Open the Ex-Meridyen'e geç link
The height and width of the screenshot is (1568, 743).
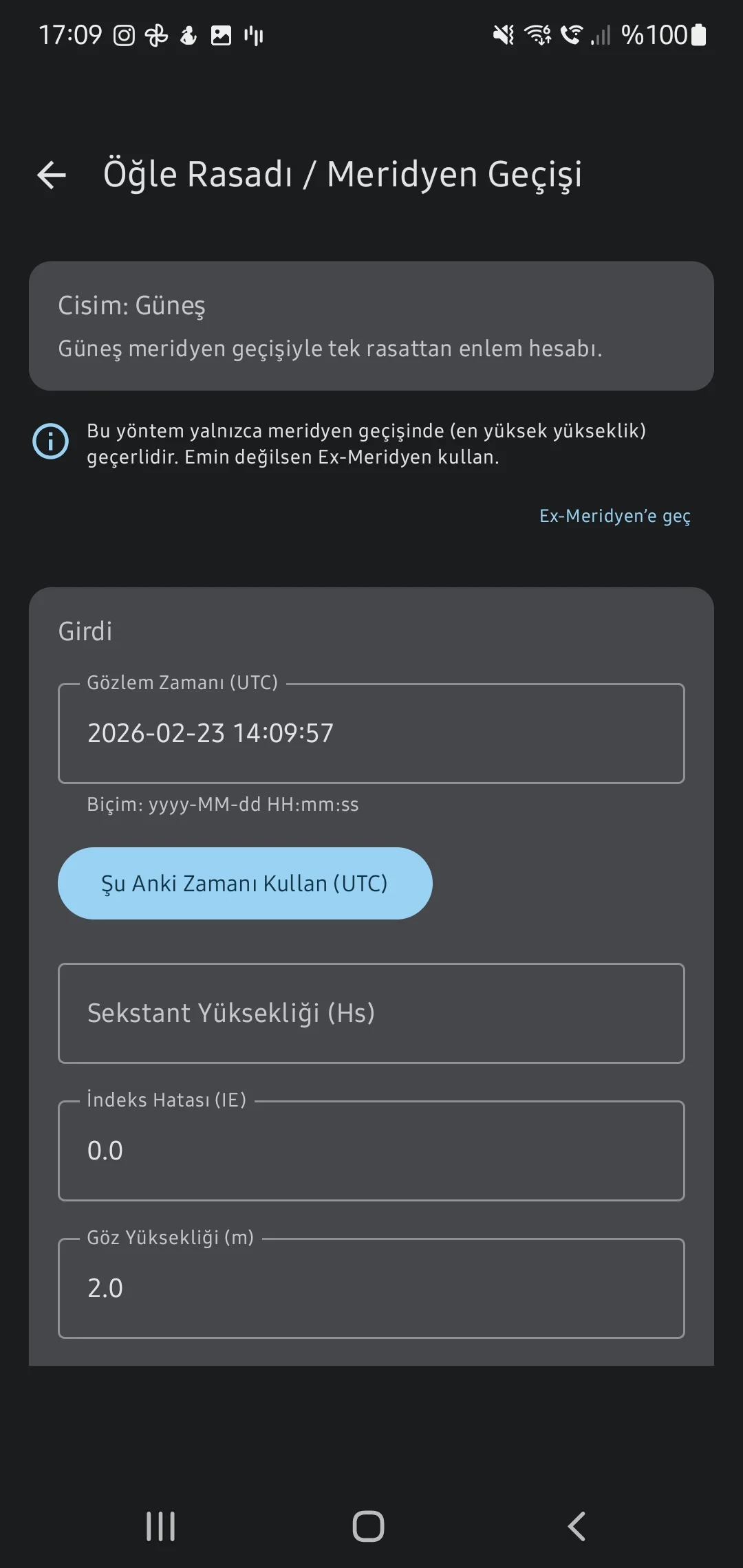pos(616,517)
